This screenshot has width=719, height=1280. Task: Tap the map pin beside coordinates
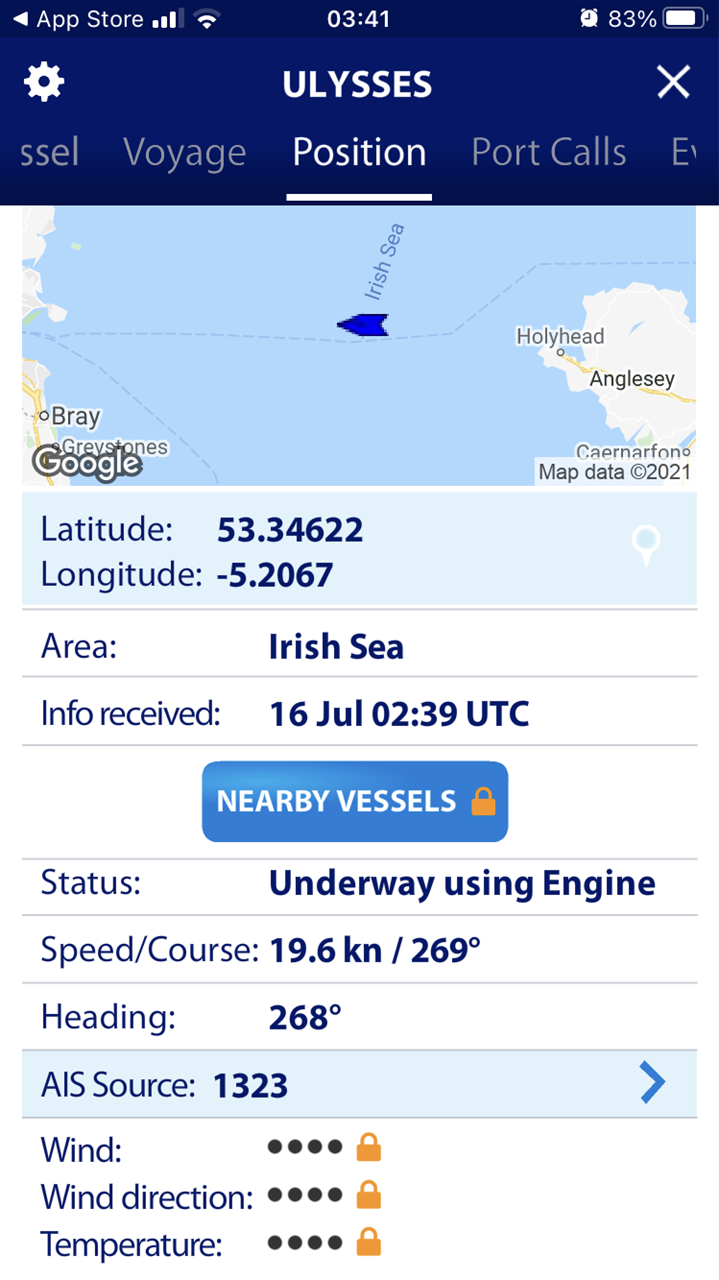647,546
